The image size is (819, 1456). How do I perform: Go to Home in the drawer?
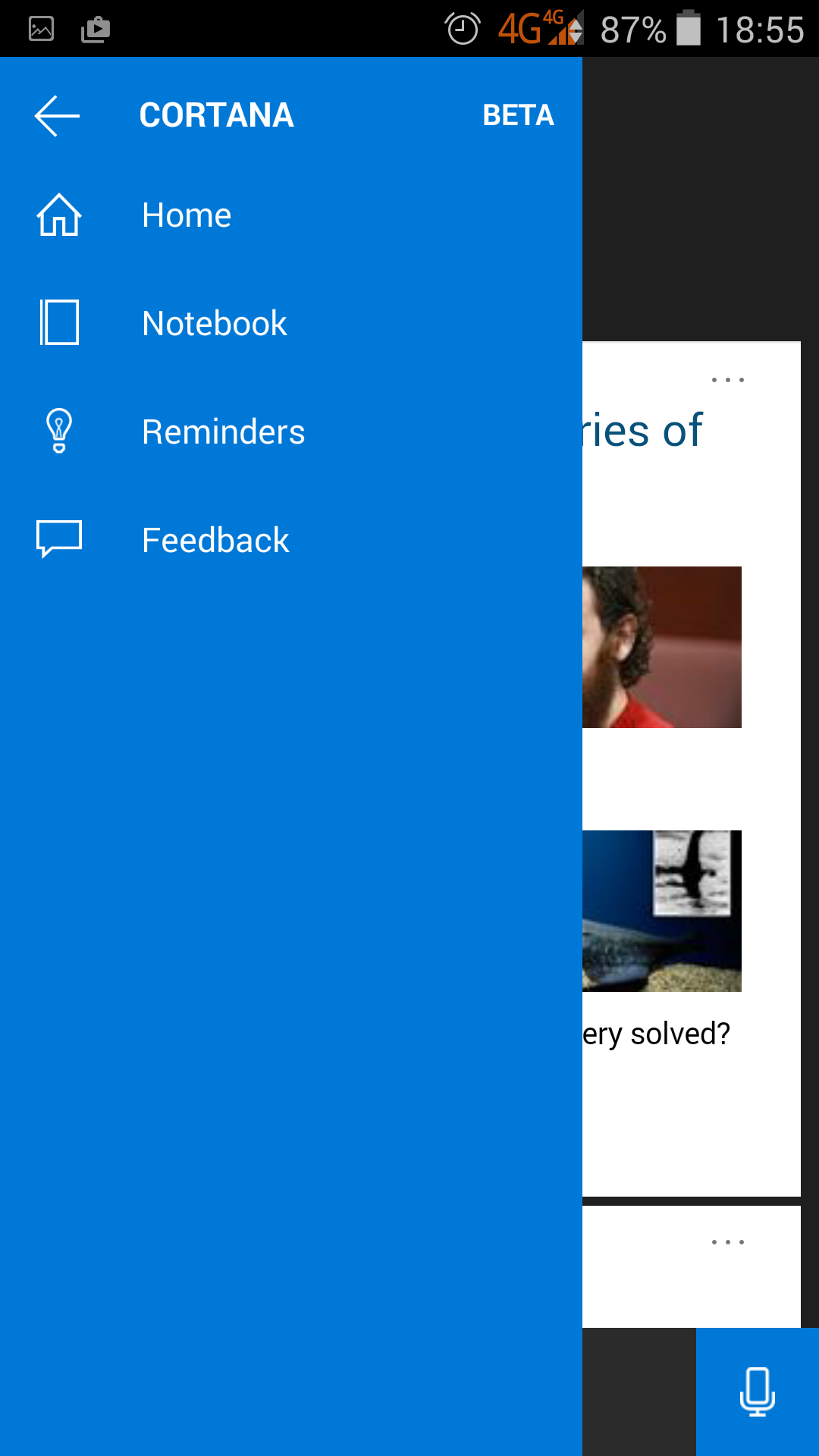click(x=291, y=215)
